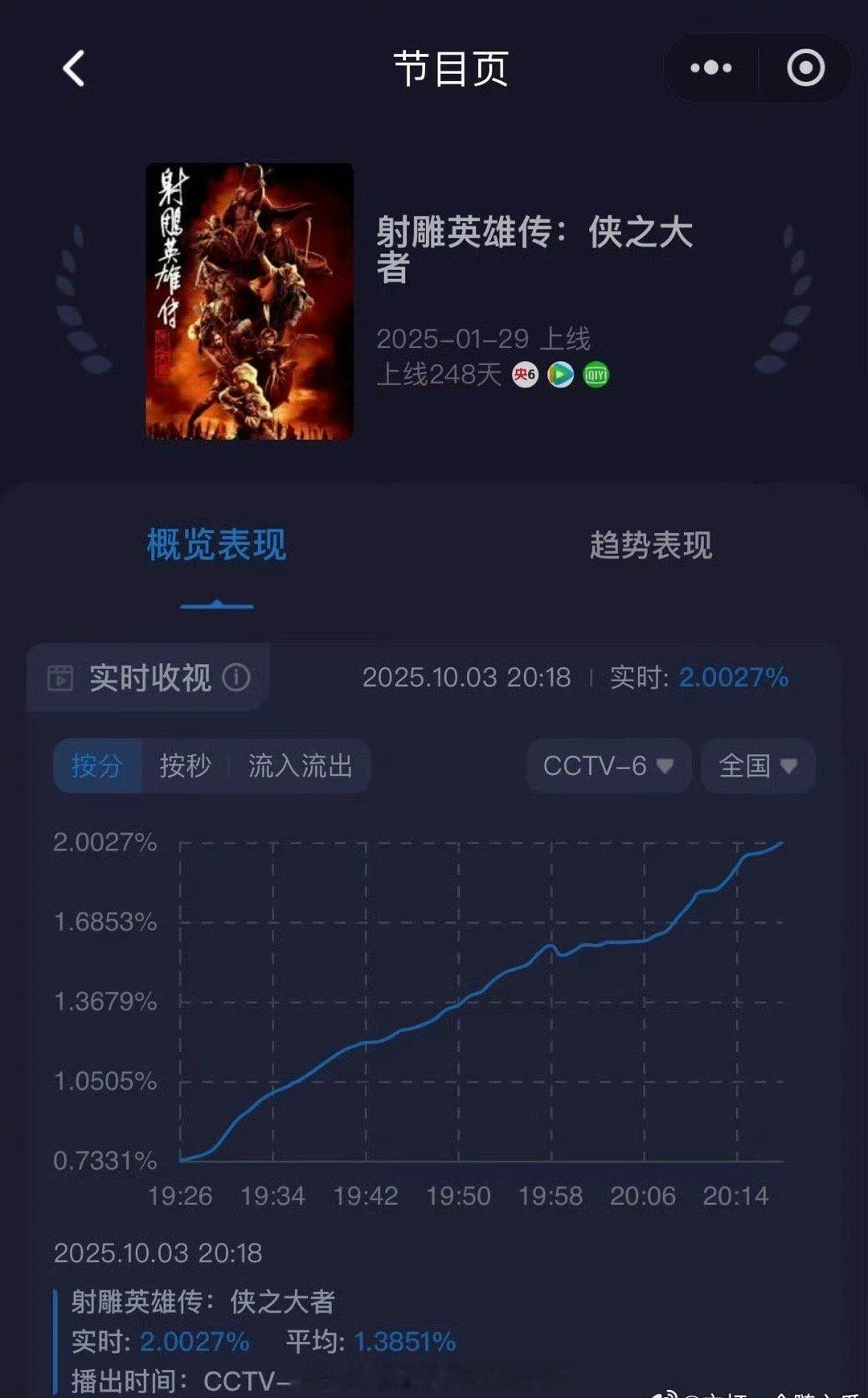Select the 概览表现 tab
This screenshot has height=1398, width=868.
216,545
